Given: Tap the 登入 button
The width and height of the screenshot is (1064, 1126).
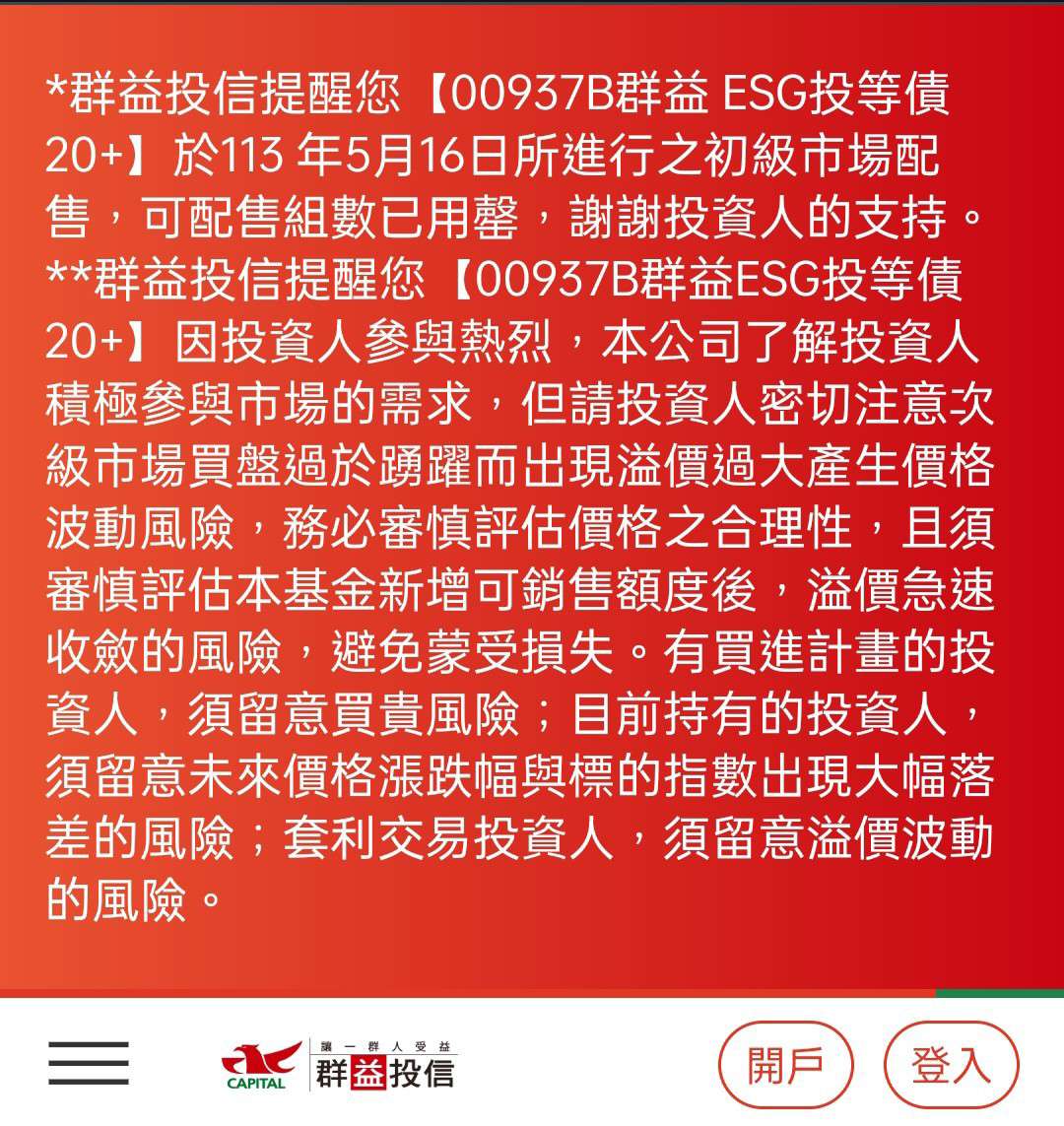Looking at the screenshot, I should click(951, 1065).
